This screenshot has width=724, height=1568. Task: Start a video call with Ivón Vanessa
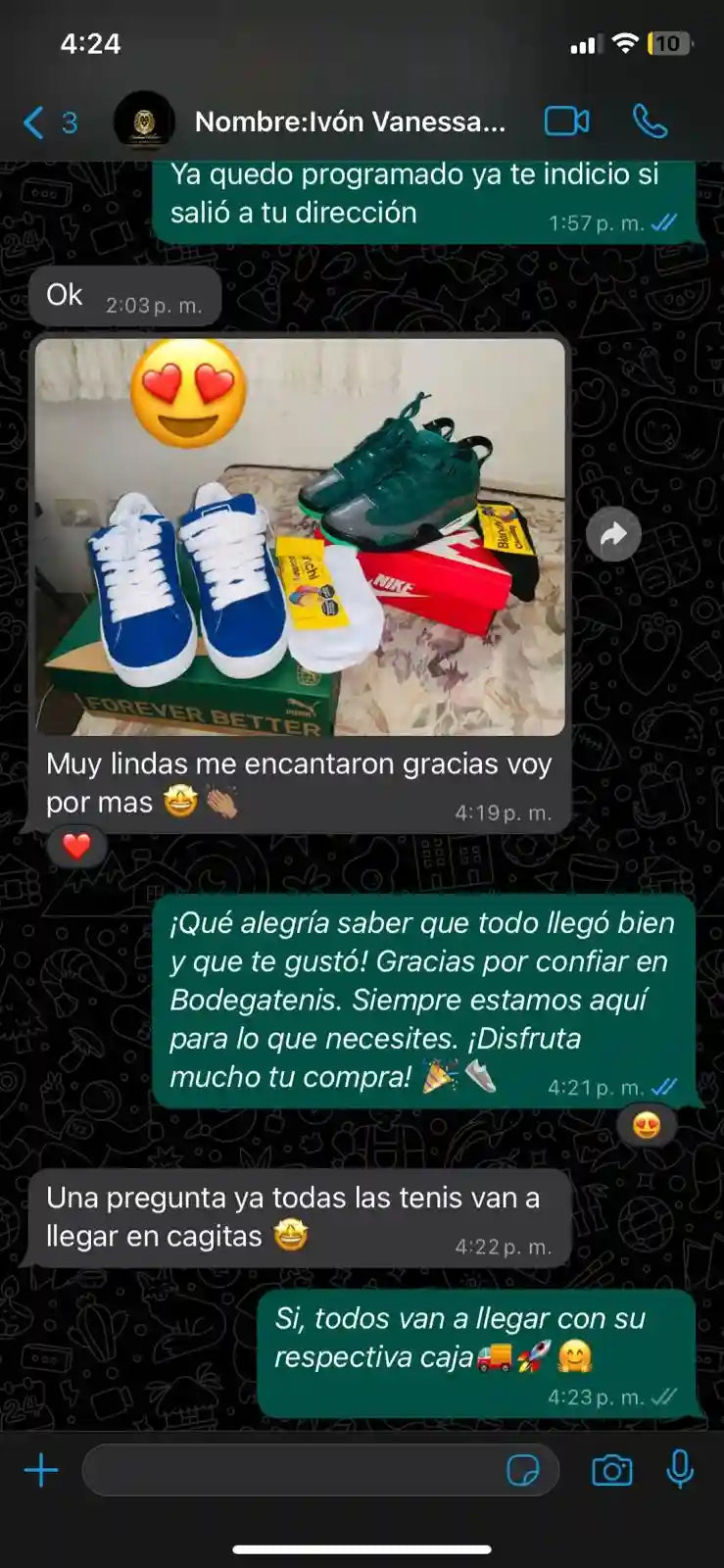(x=566, y=122)
